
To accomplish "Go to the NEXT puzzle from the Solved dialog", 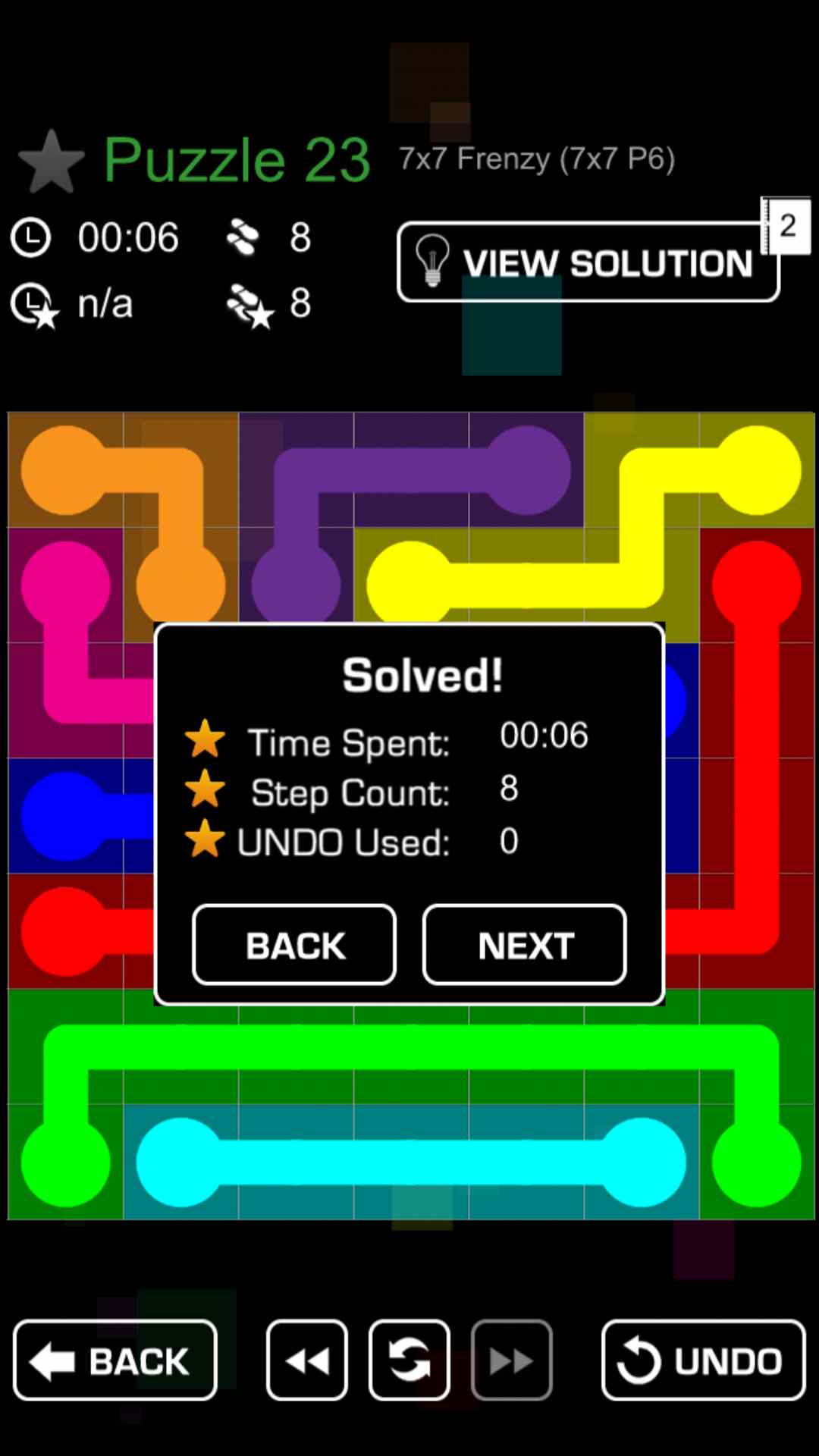I will [524, 945].
